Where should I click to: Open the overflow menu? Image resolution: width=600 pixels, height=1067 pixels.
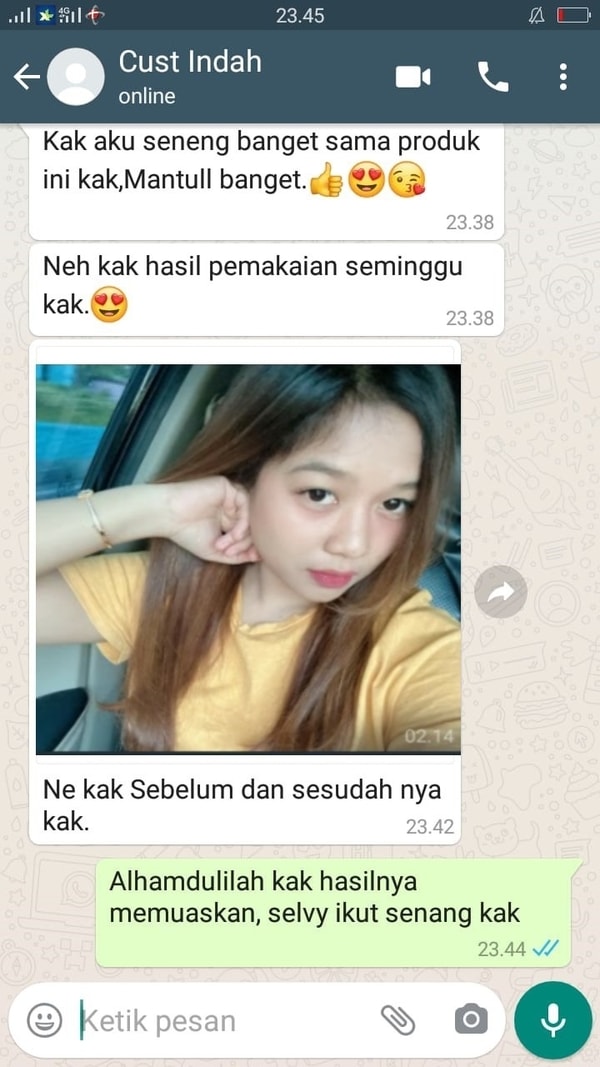coord(563,77)
